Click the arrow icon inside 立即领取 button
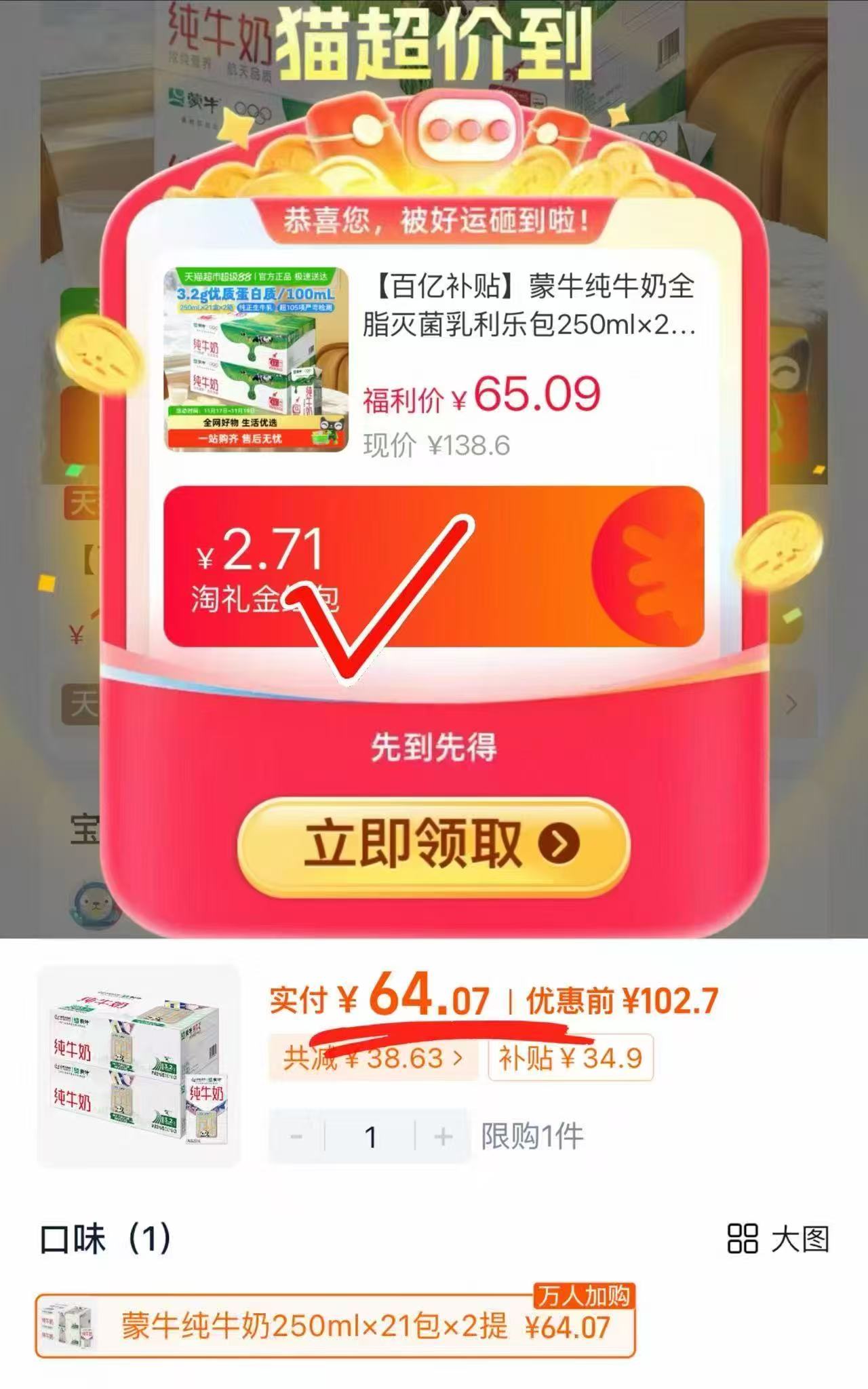This screenshot has width=868, height=1389. [x=557, y=842]
